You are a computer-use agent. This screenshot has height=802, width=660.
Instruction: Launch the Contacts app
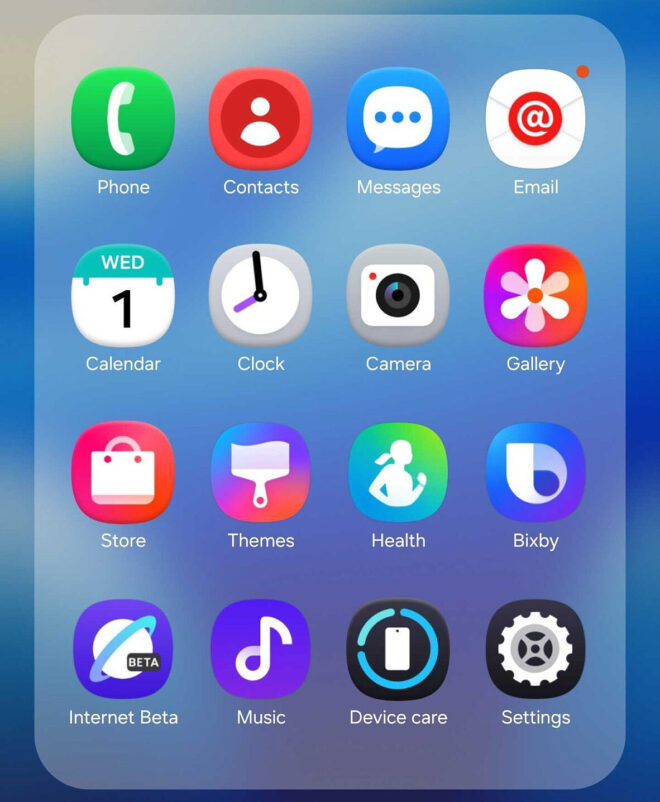[261, 119]
